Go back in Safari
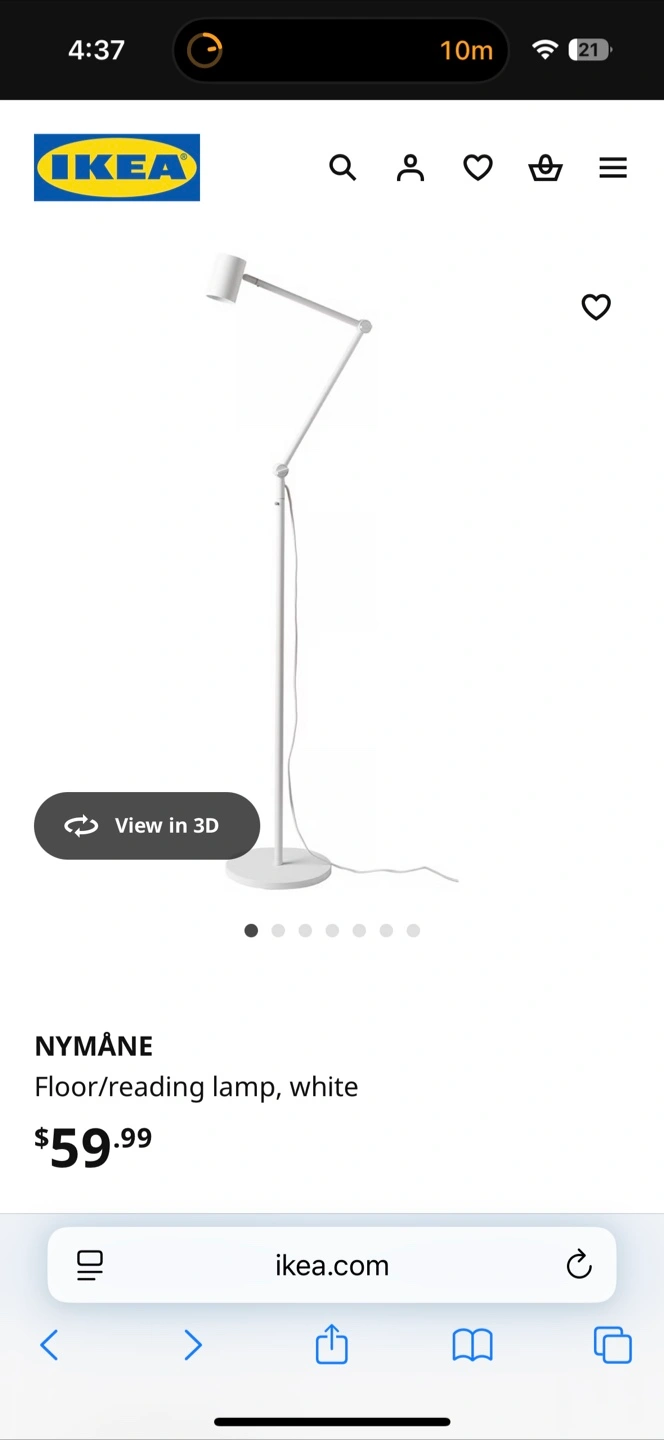The height and width of the screenshot is (1440, 664). pos(49,1345)
